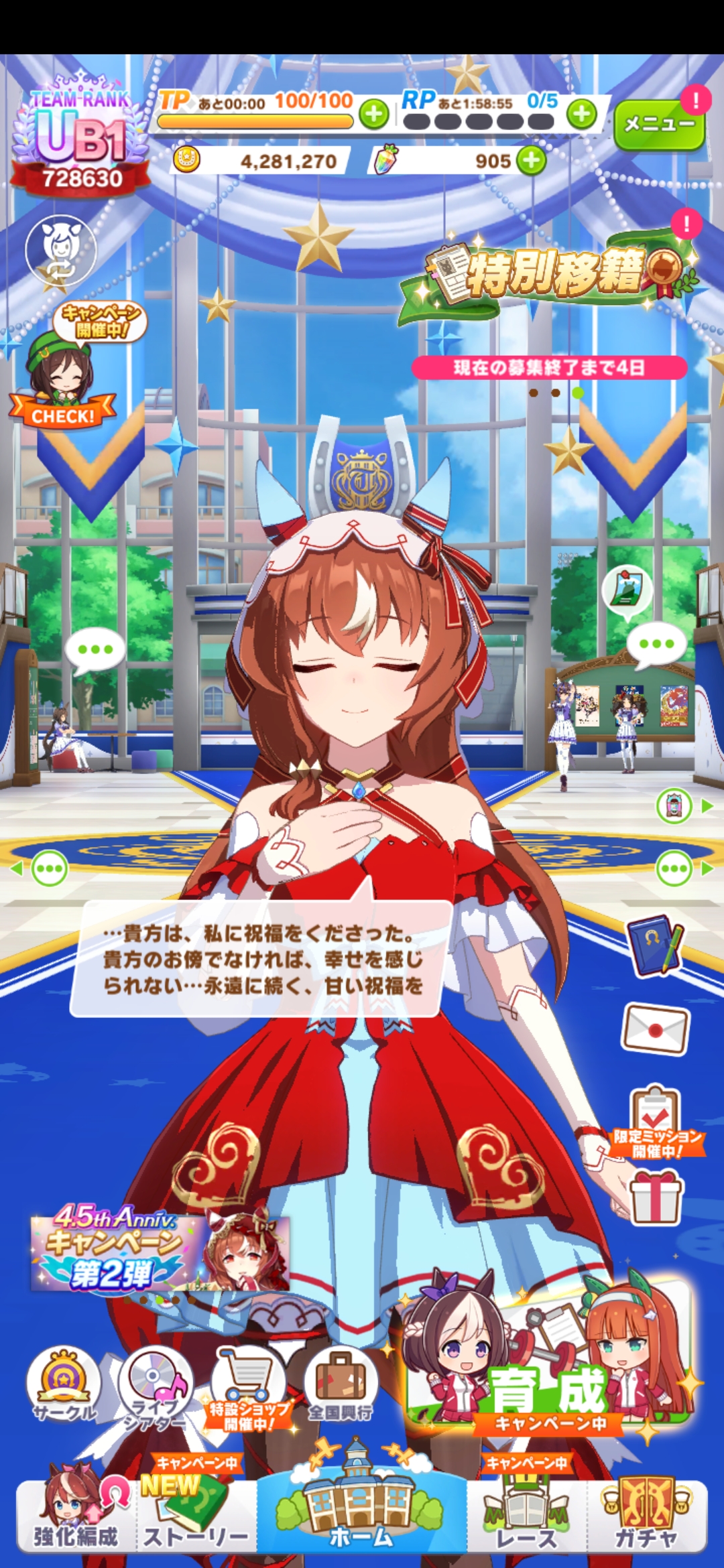Viewport: 724px width, 1568px height.
Task: Open the mail envelope icon
Action: click(656, 1029)
